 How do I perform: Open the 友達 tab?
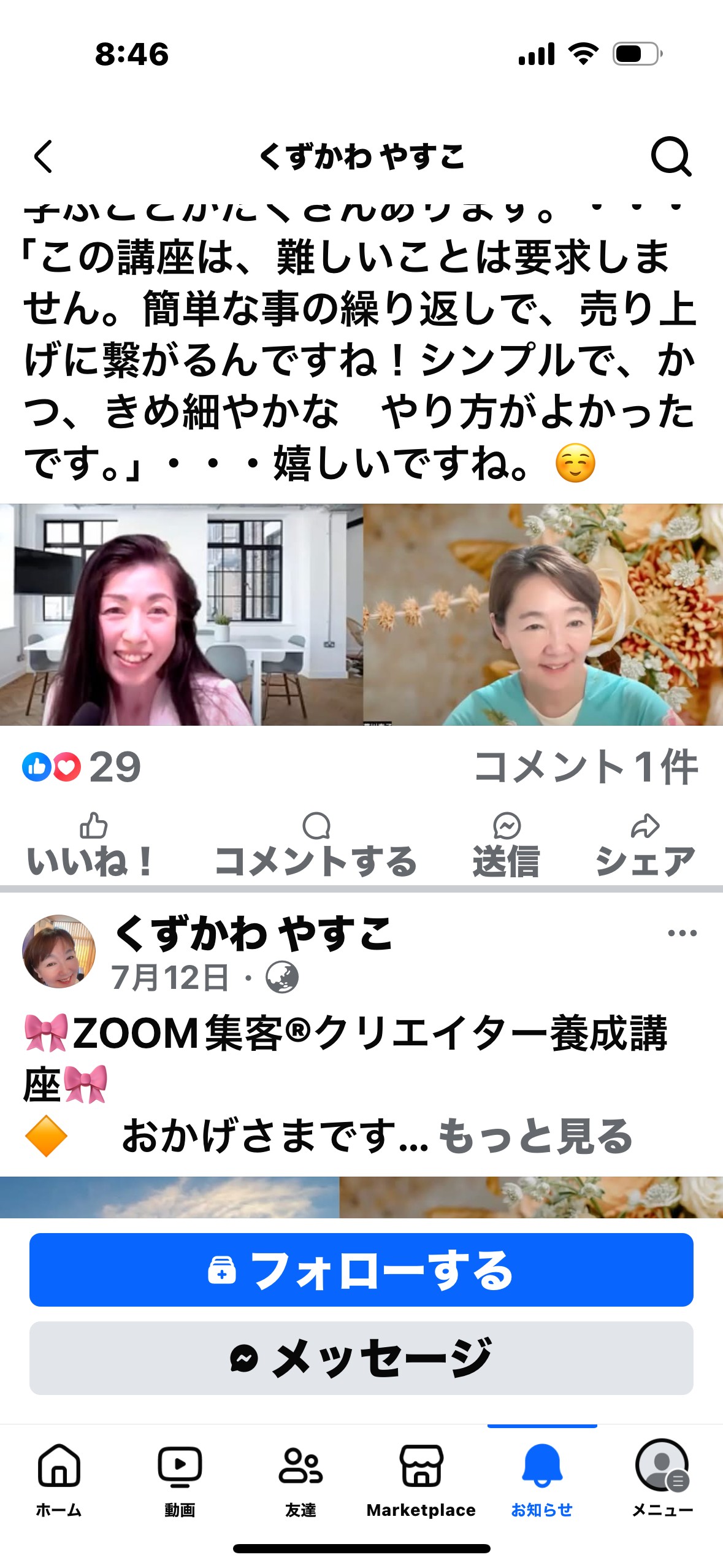(300, 1480)
